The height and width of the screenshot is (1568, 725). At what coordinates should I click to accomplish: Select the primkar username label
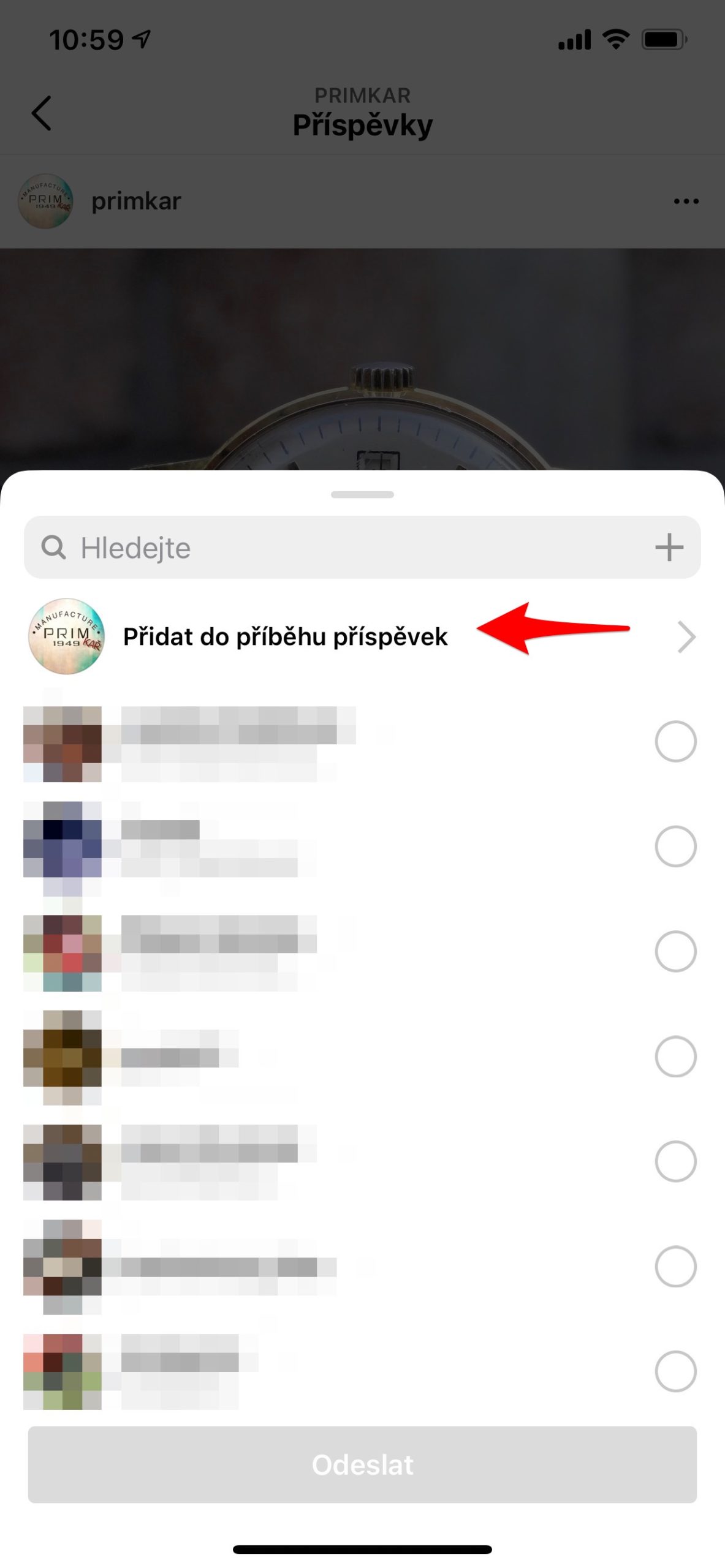click(x=136, y=200)
